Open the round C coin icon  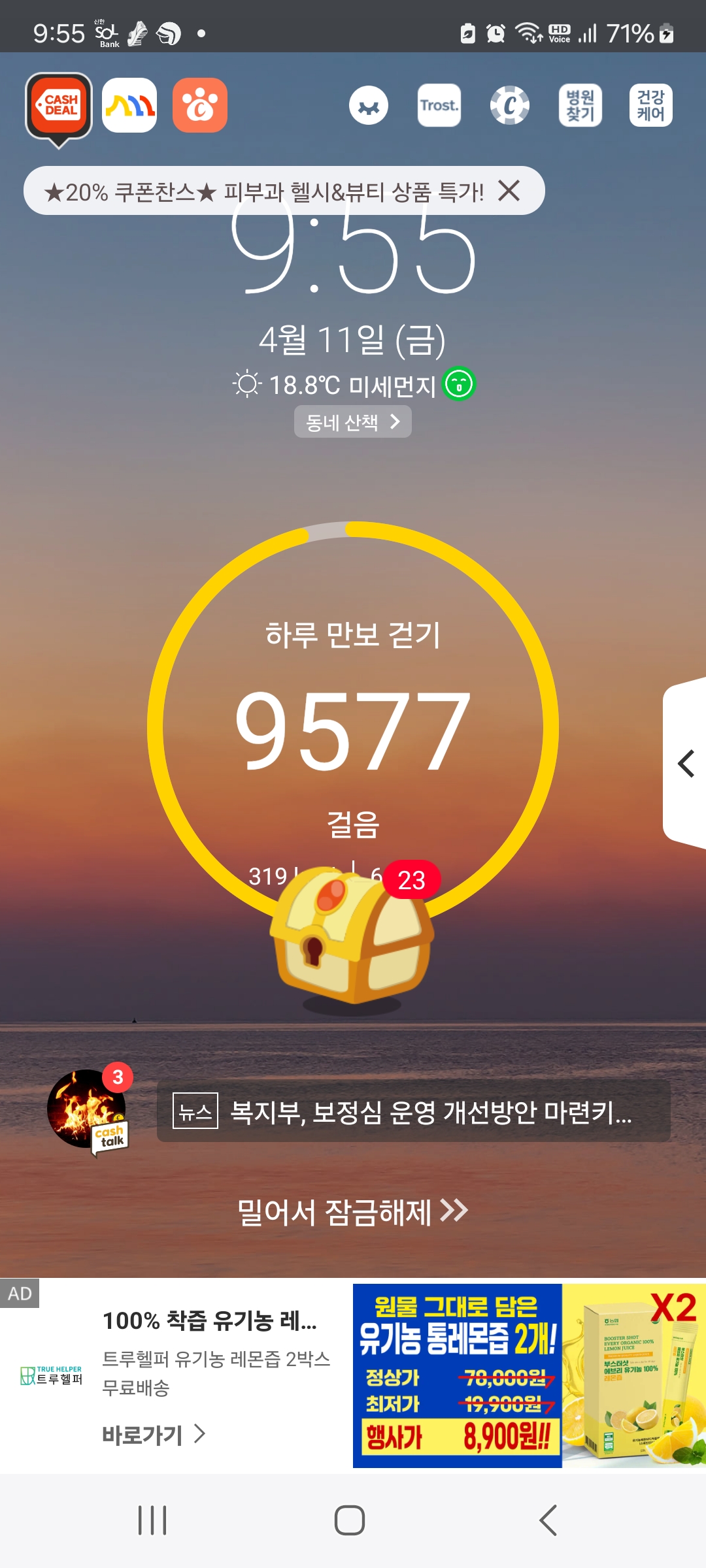509,105
